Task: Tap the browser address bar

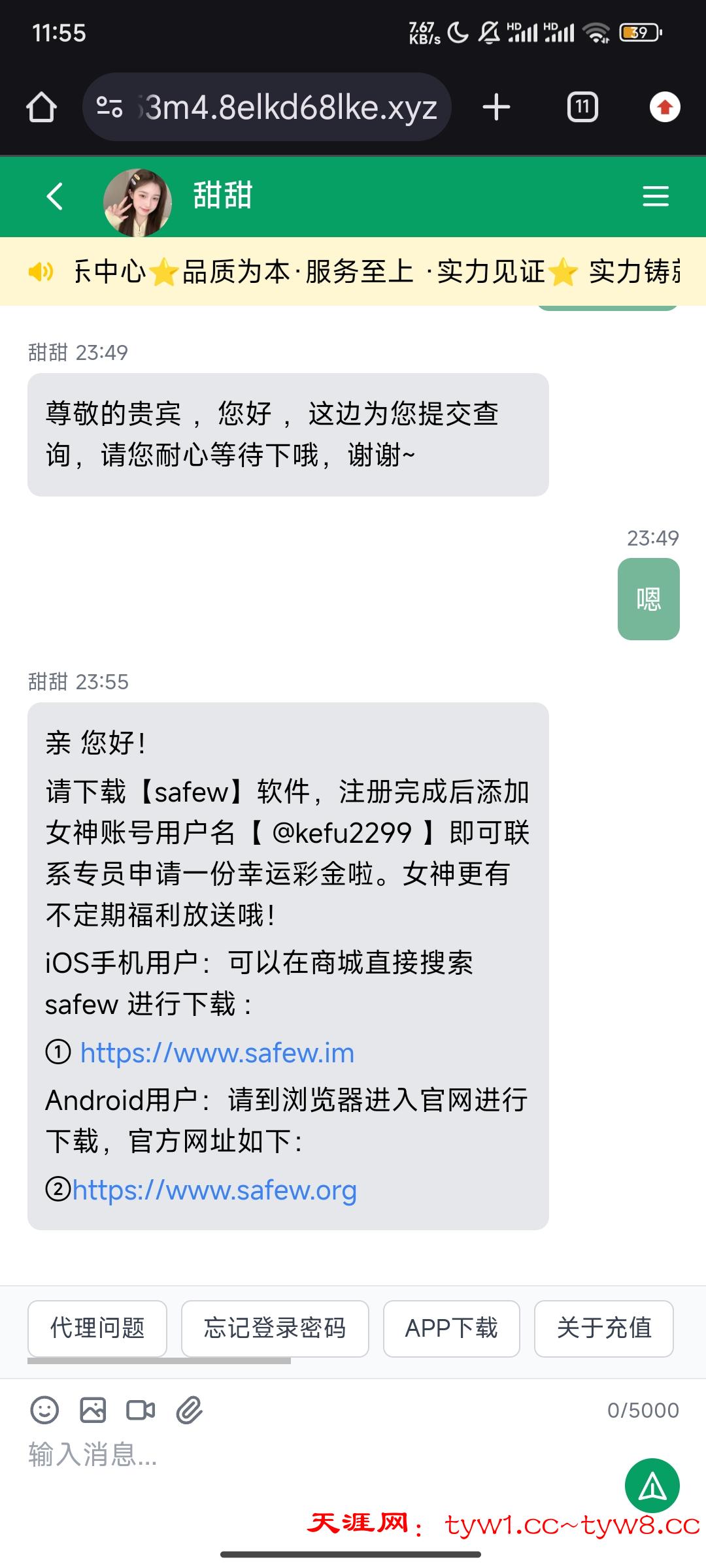Action: point(268,108)
